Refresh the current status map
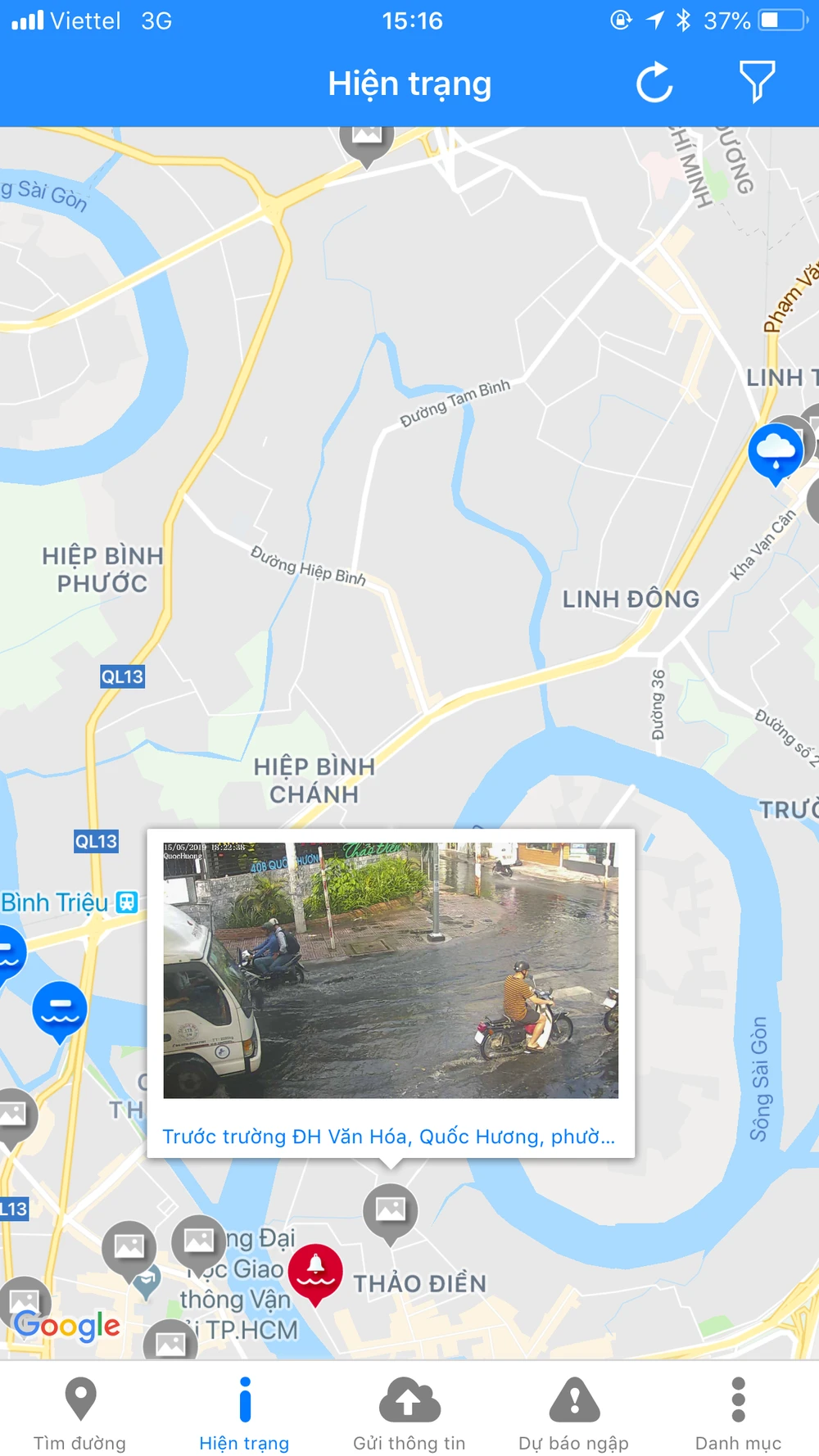The image size is (819, 1456). (654, 83)
